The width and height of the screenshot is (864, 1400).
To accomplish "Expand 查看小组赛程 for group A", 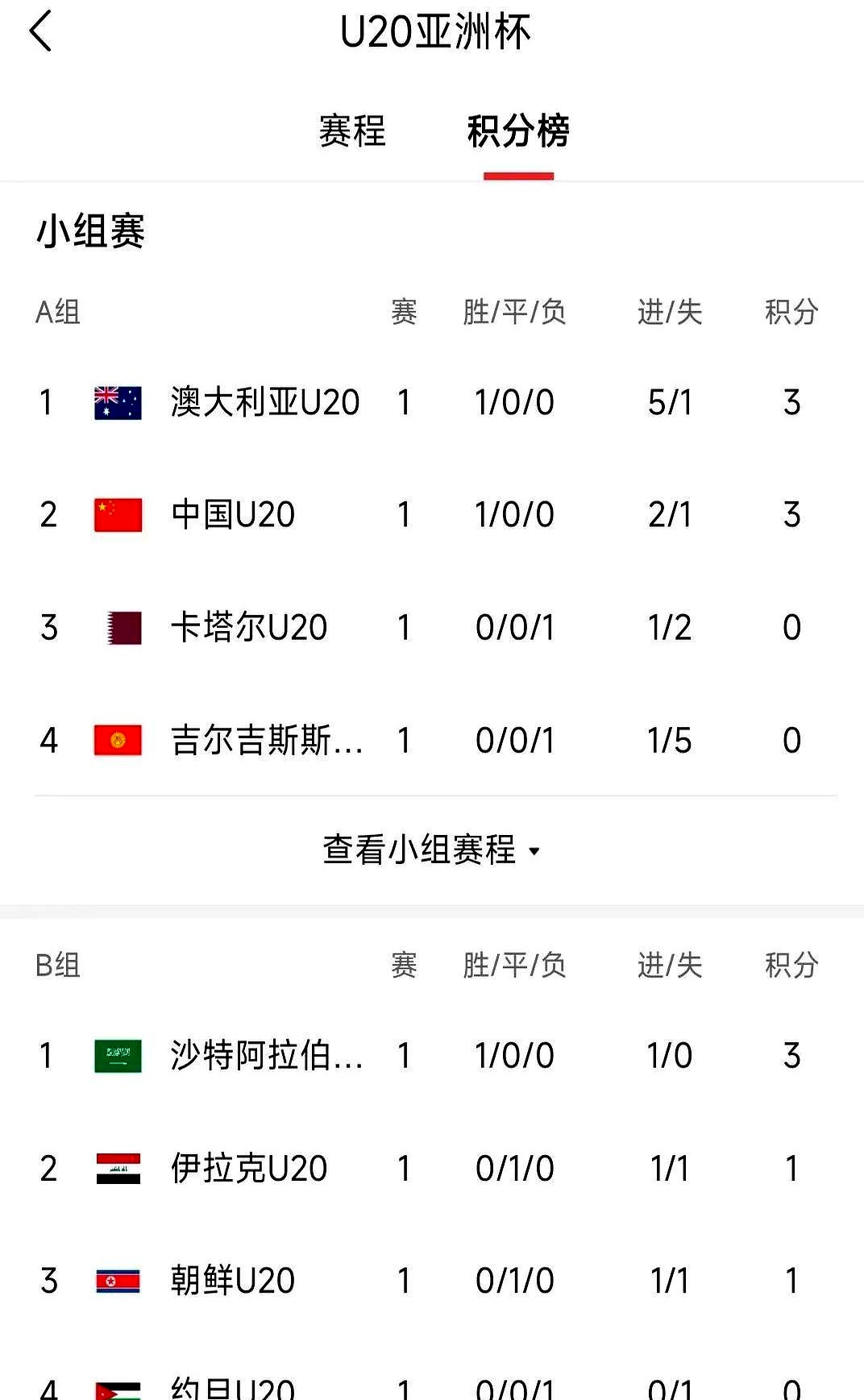I will (x=432, y=850).
